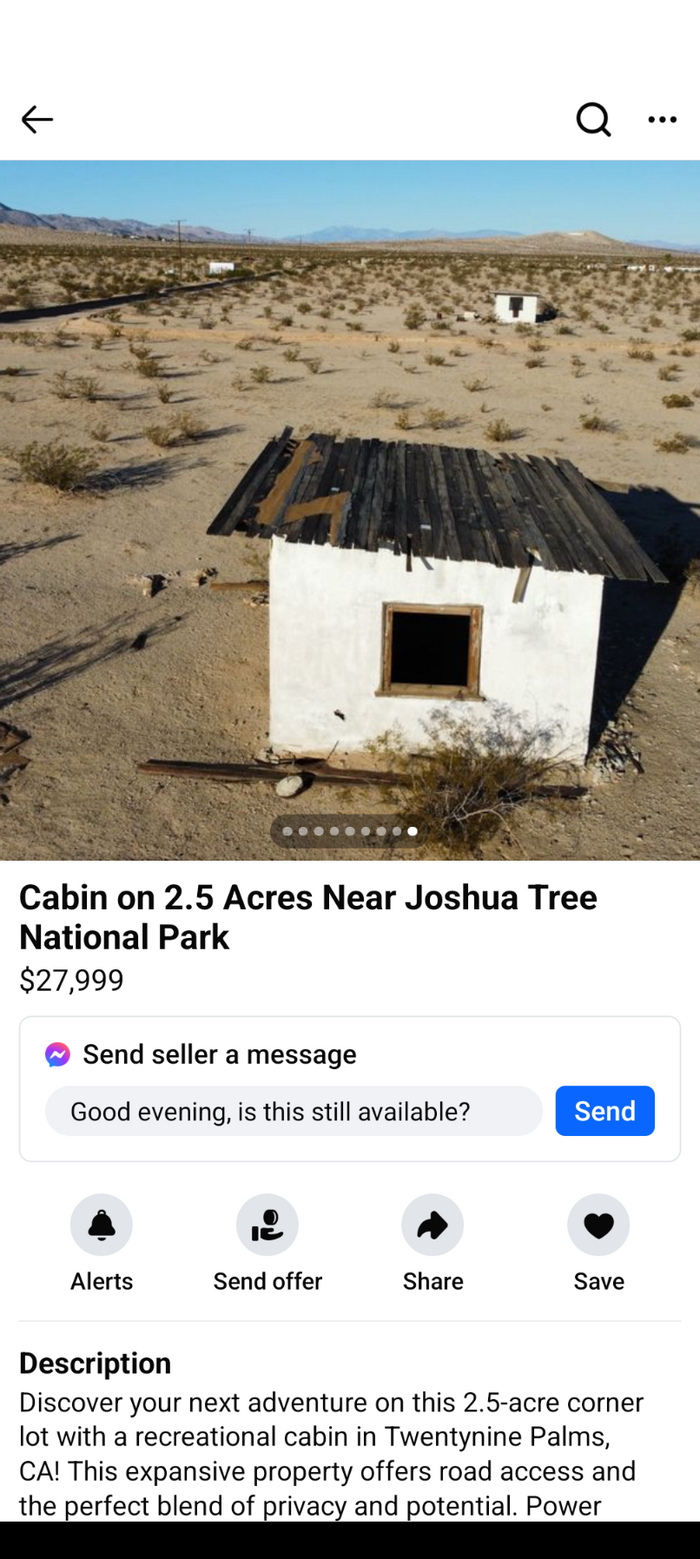Screen dimensions: 700x1559
Task: Go back to the previous screen
Action: coord(37,120)
